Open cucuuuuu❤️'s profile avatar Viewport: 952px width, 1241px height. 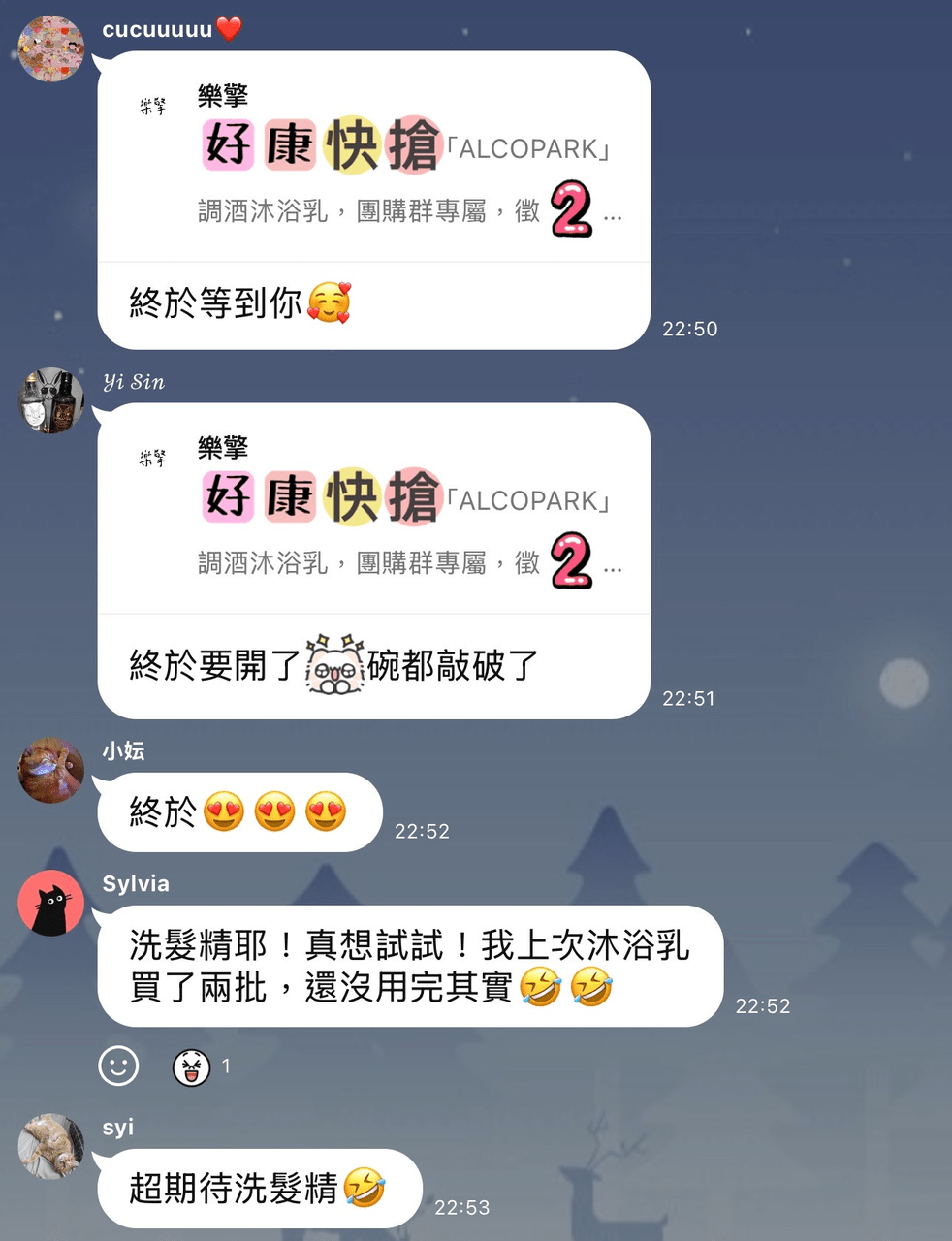click(x=50, y=47)
